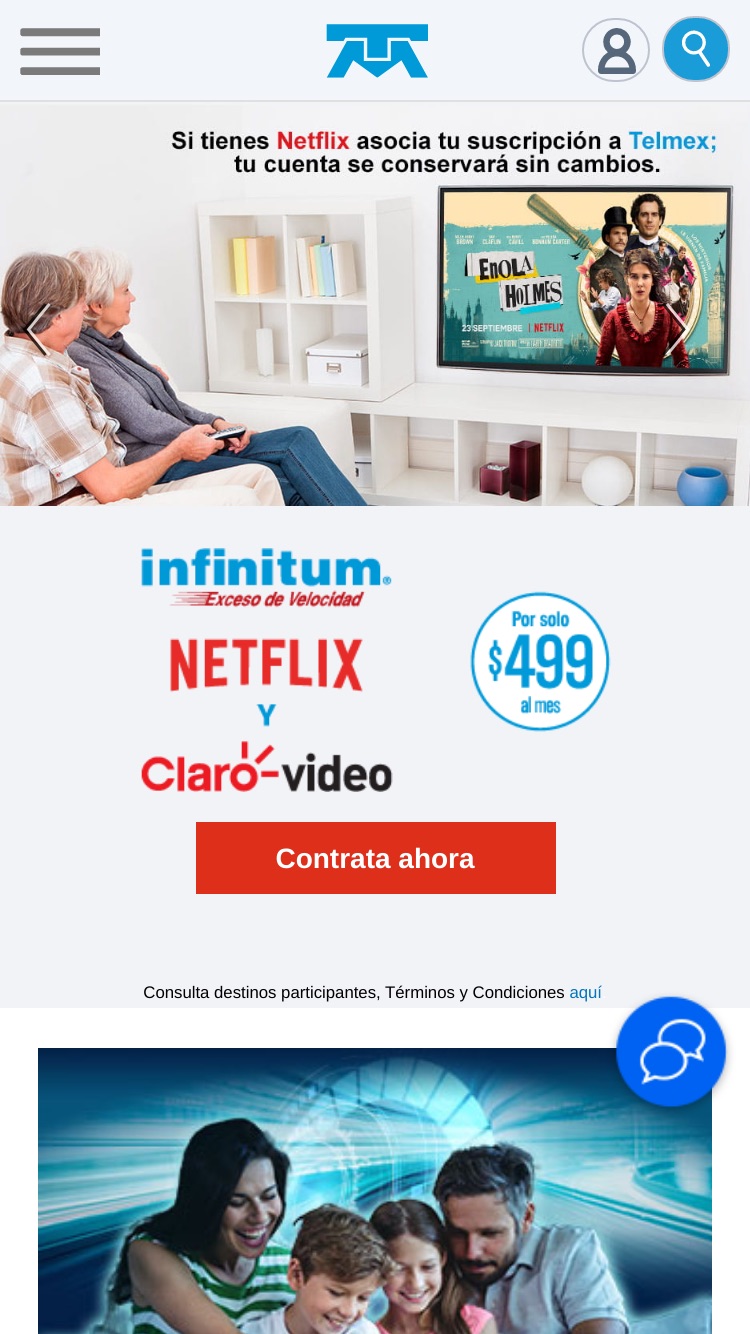This screenshot has width=750, height=1334.
Task: Open the chat support bubble
Action: 671,1051
